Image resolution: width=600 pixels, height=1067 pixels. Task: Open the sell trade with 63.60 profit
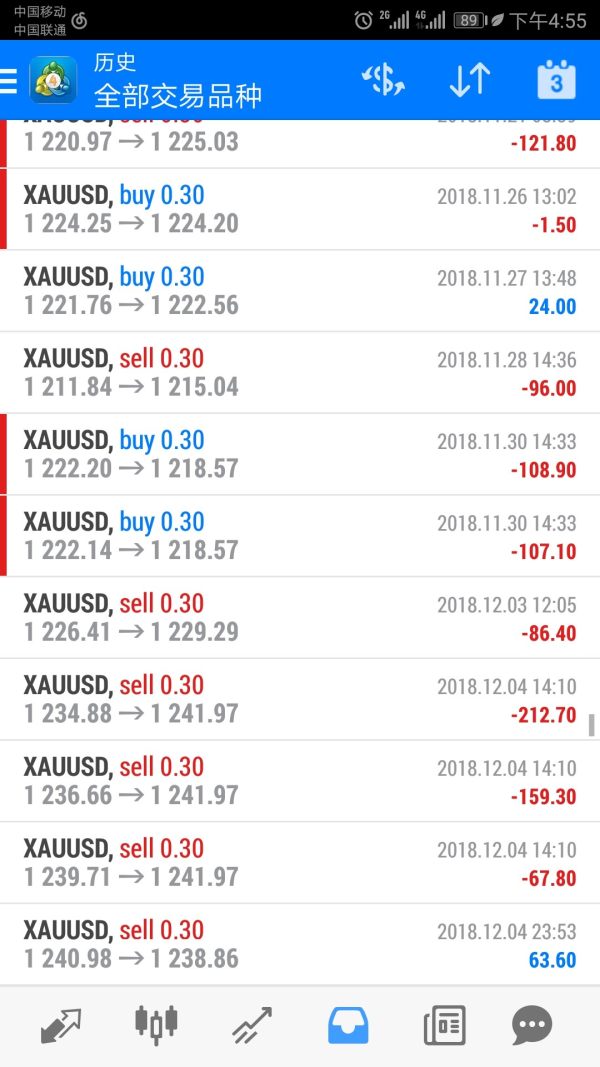point(300,945)
